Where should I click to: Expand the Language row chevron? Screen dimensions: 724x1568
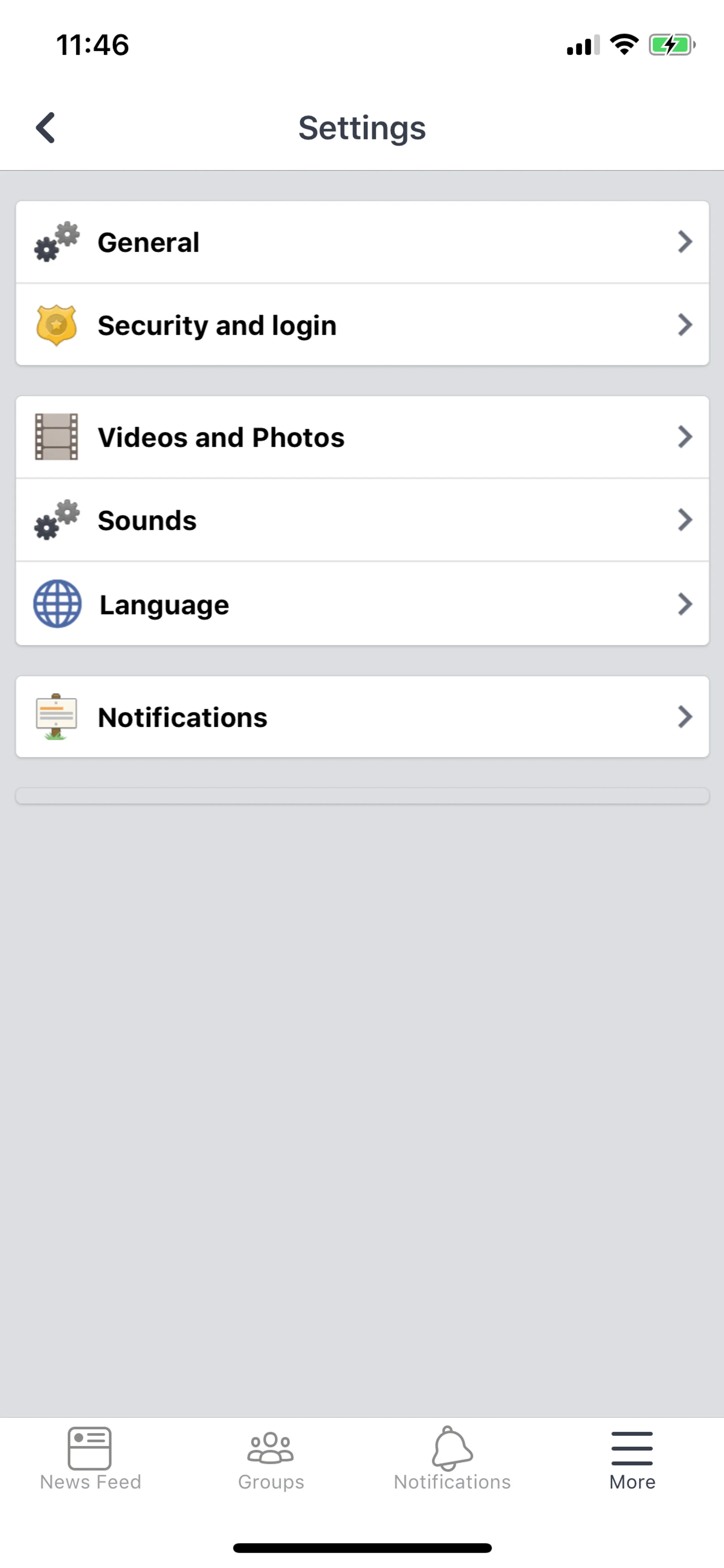[x=684, y=603]
